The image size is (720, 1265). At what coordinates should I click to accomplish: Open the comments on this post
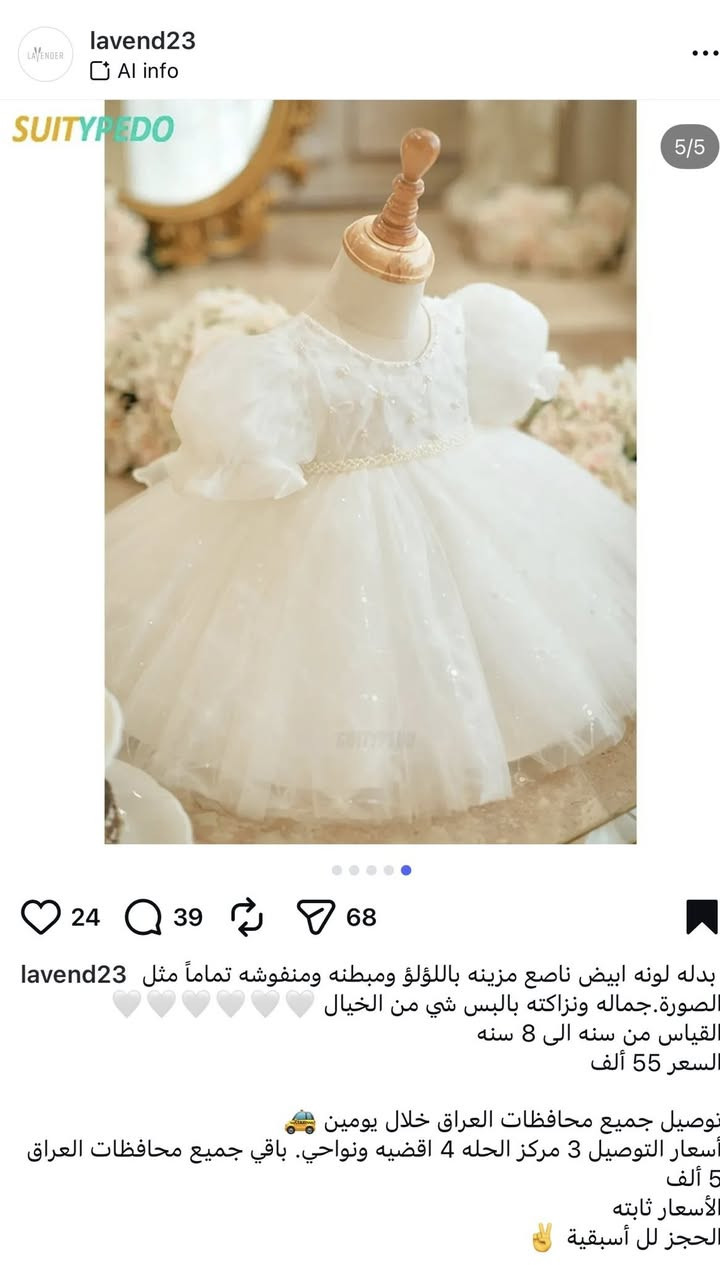click(143, 916)
